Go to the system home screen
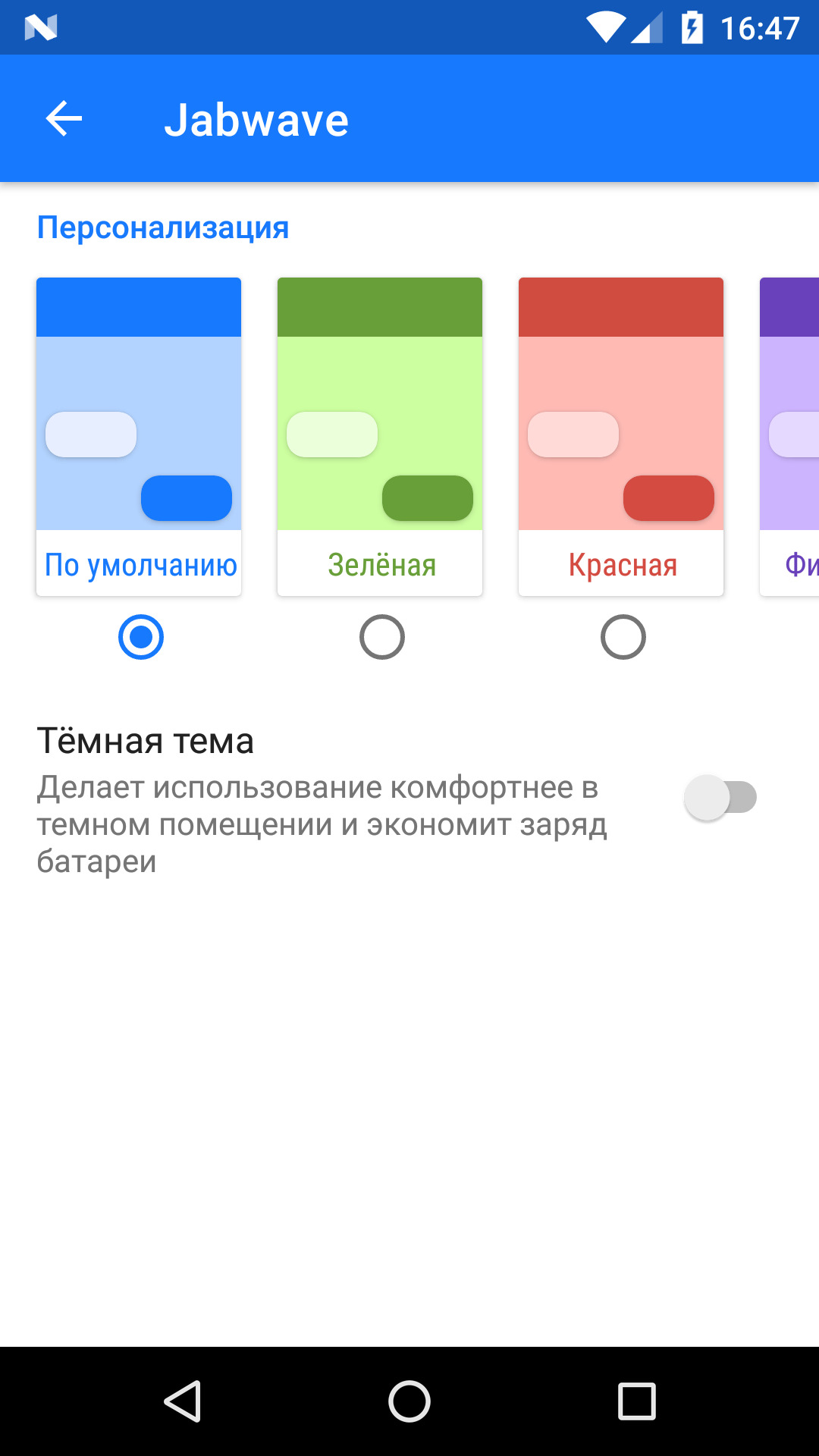The image size is (819, 1456). pos(409,1401)
